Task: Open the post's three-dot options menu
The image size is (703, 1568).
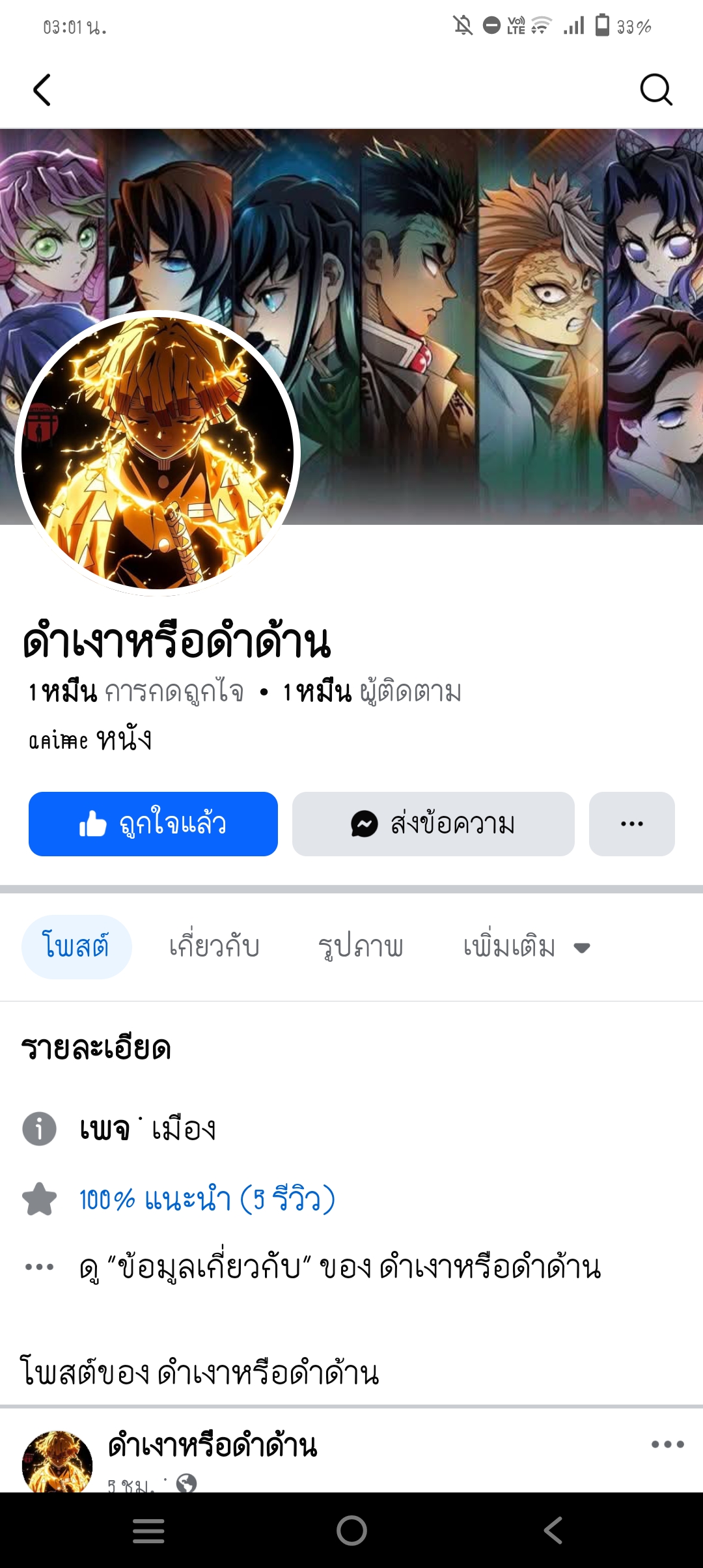Action: click(667, 1444)
